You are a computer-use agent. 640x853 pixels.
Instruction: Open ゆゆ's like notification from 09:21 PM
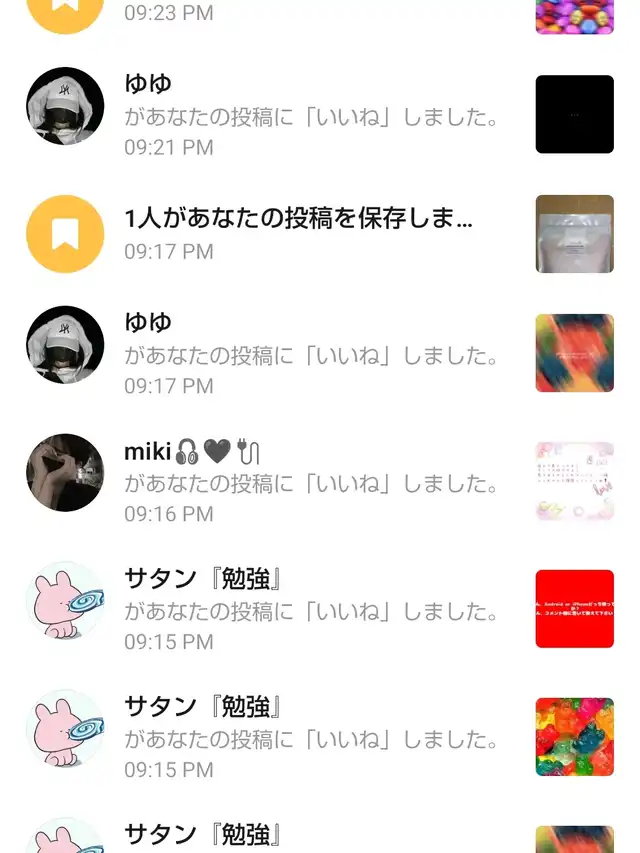310,116
